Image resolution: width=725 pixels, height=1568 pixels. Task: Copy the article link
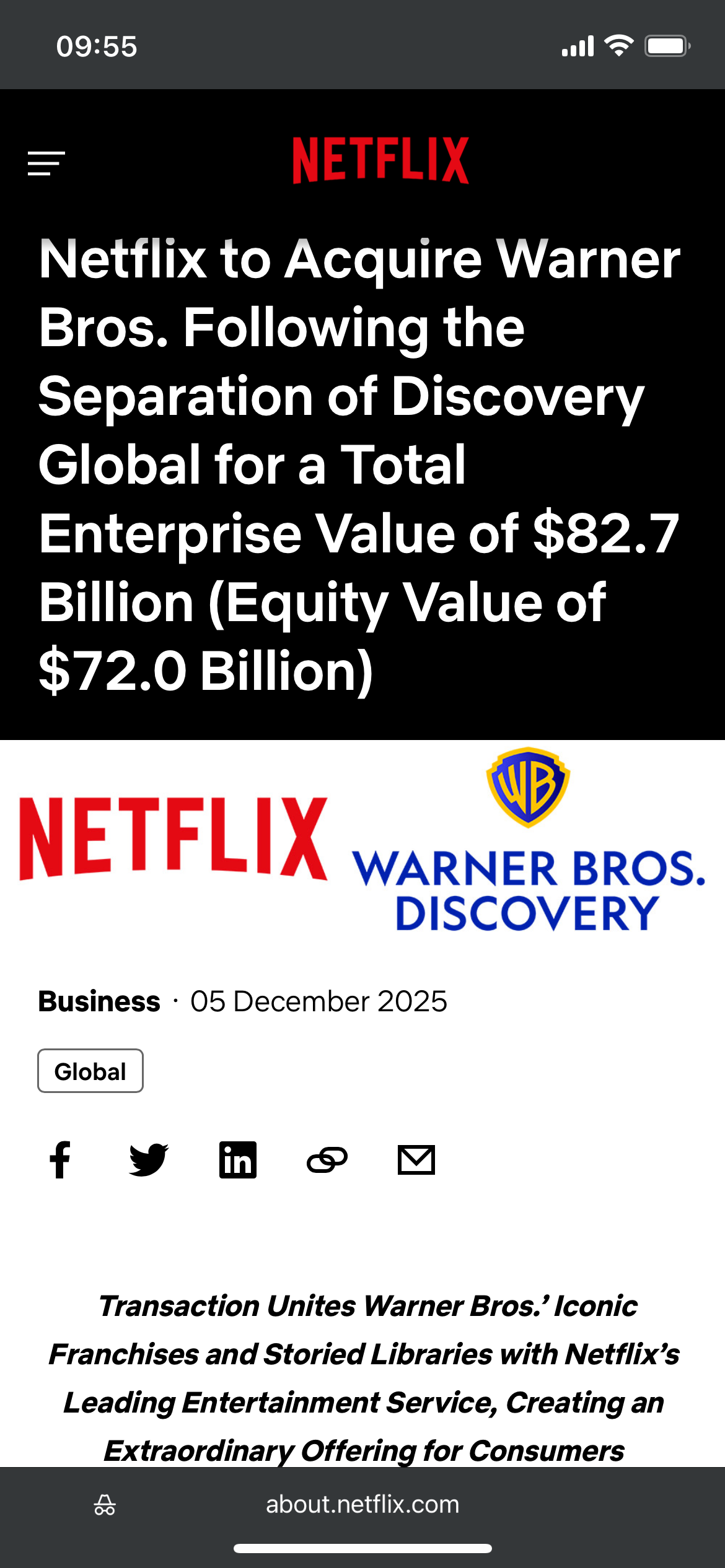tap(327, 1159)
